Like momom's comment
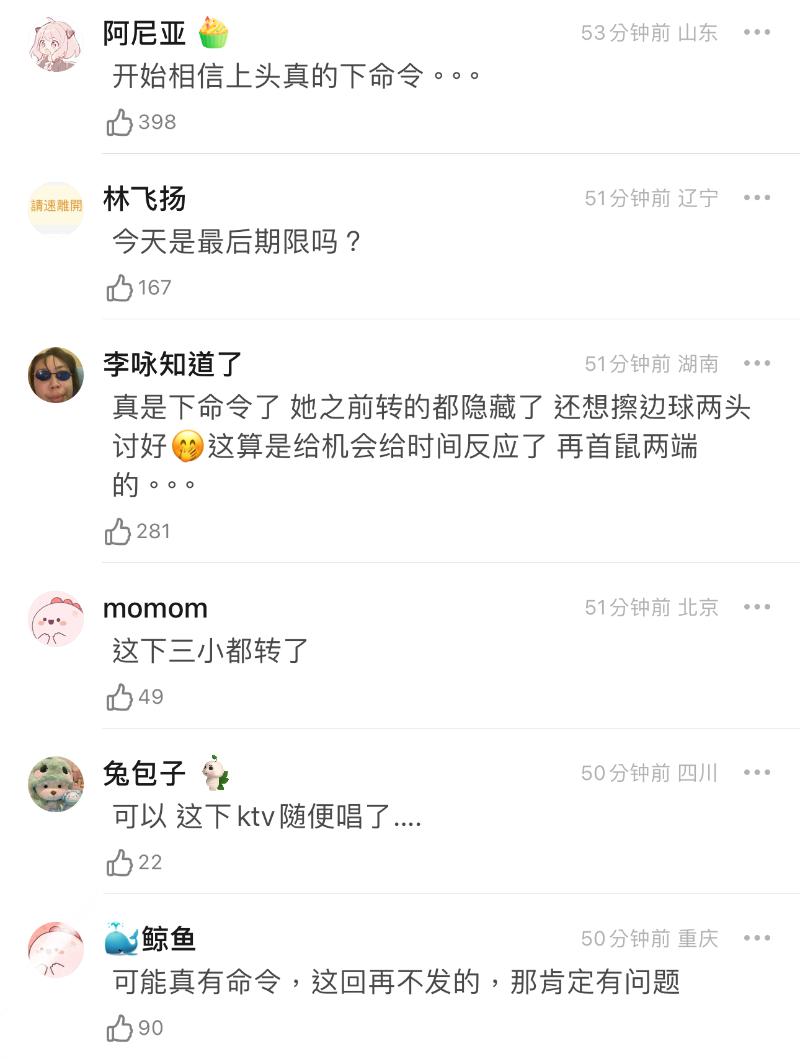This screenshot has height=1059, width=800. tap(120, 698)
